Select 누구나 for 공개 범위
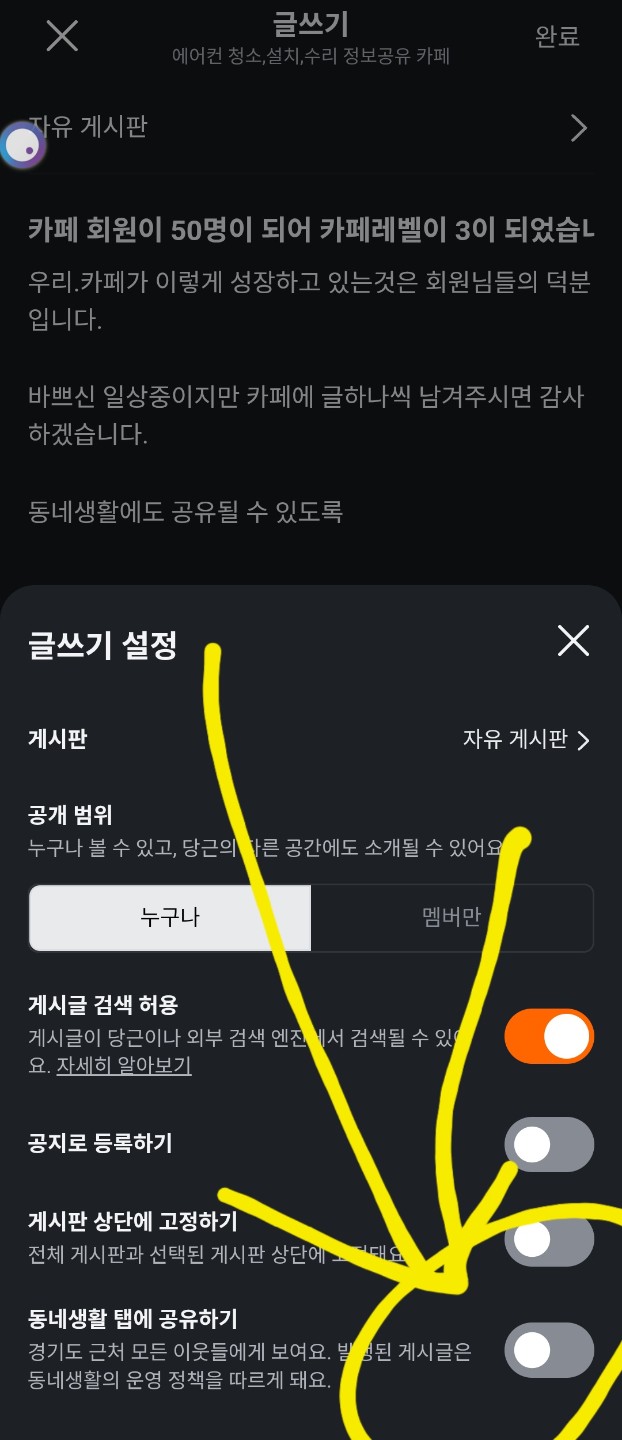 coord(170,917)
